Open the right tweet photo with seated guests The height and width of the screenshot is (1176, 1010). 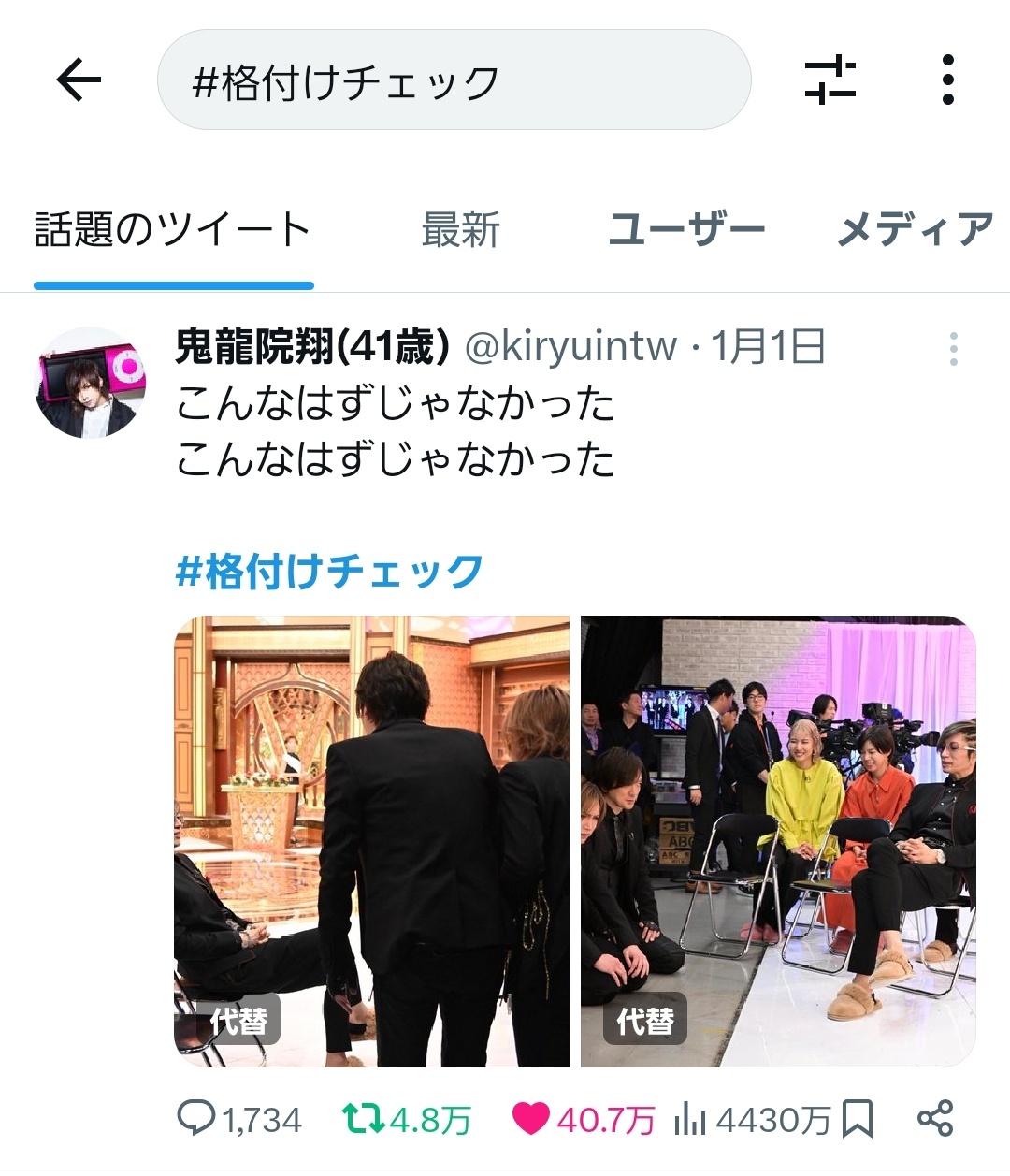pyautogui.click(x=778, y=841)
